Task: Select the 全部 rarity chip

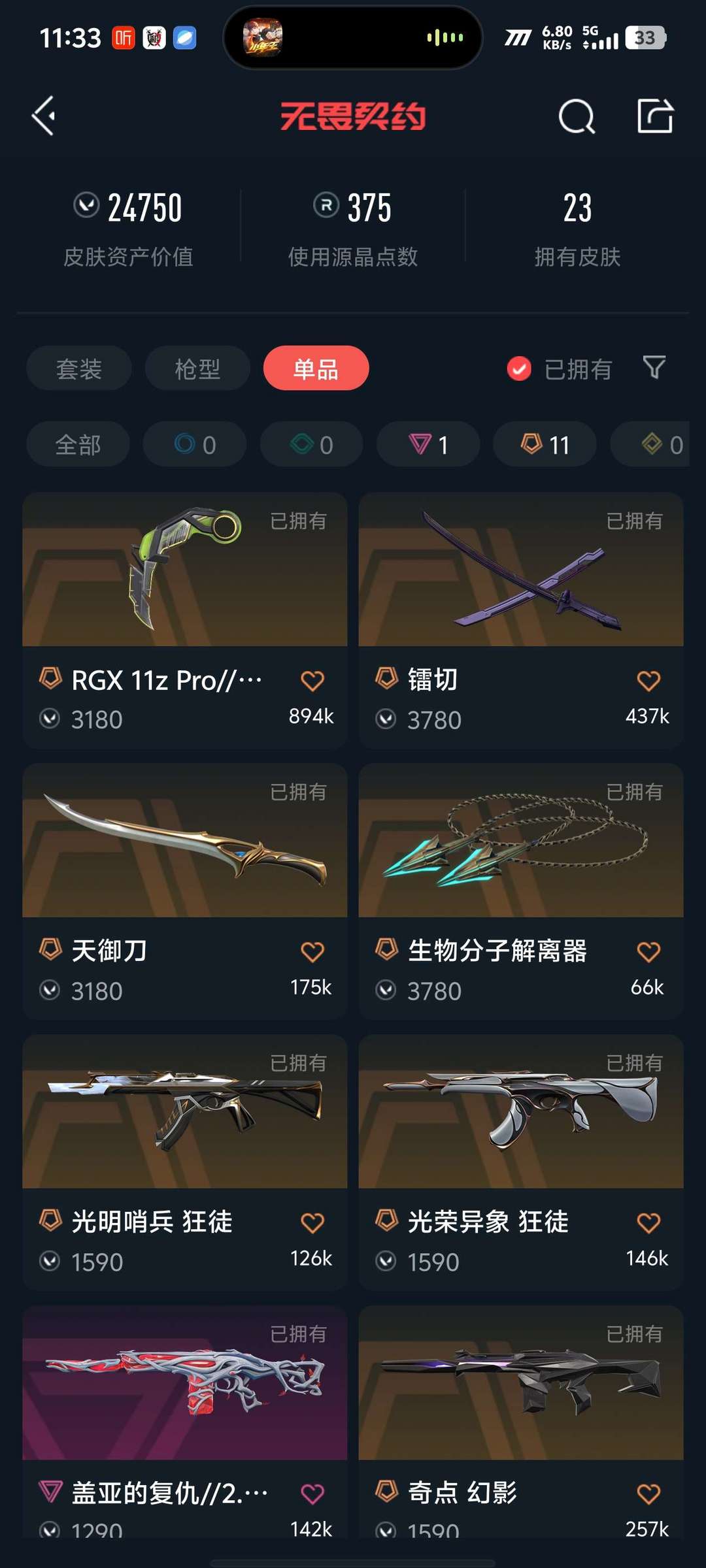Action: (78, 444)
